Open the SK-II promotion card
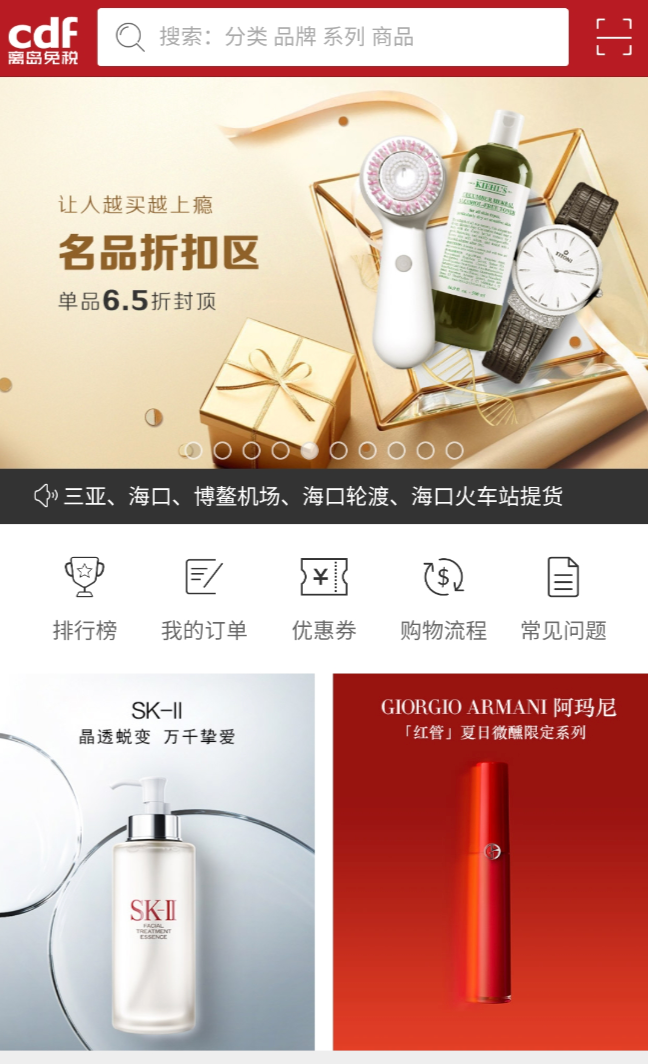Screen dimensions: 648x1064 (x=157, y=861)
